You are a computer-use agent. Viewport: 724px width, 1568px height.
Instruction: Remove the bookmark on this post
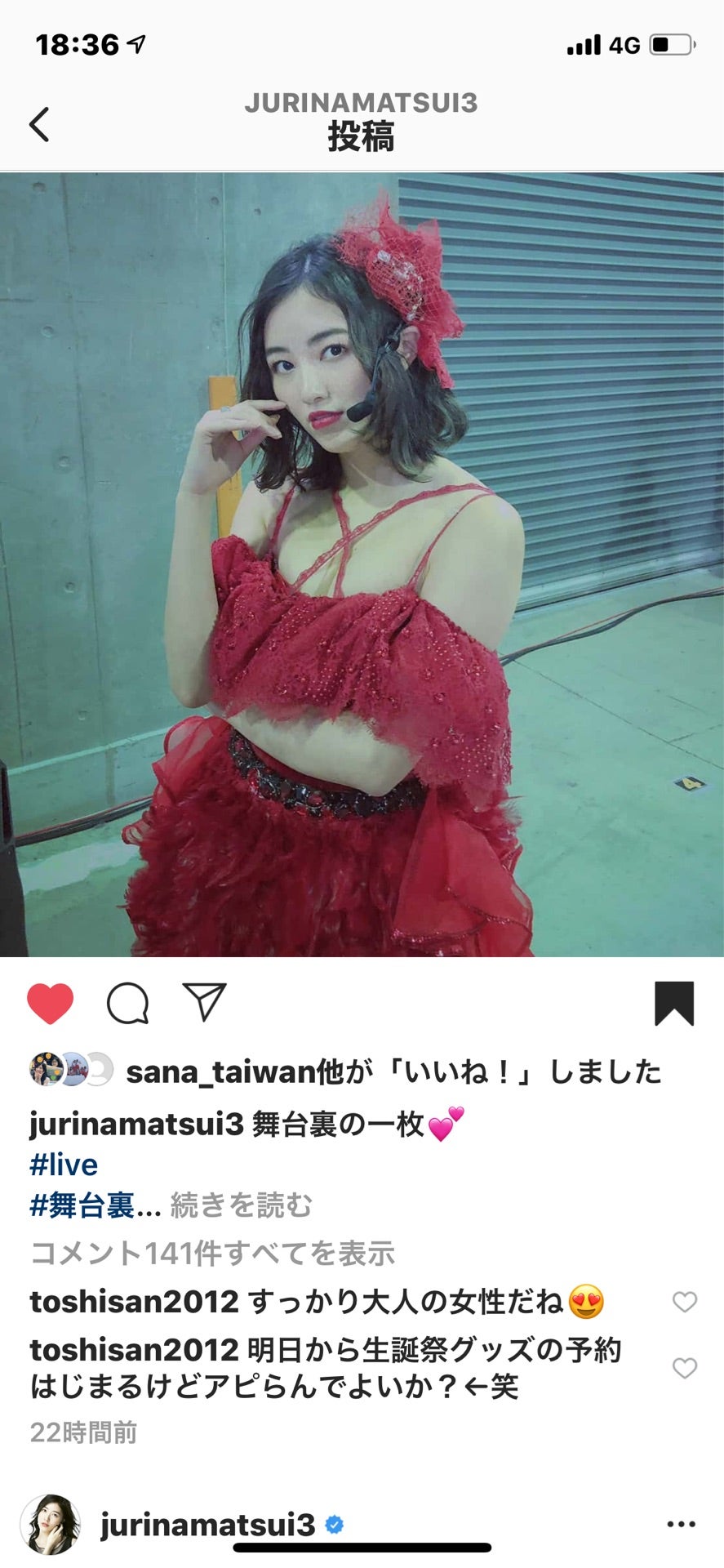point(674,1003)
